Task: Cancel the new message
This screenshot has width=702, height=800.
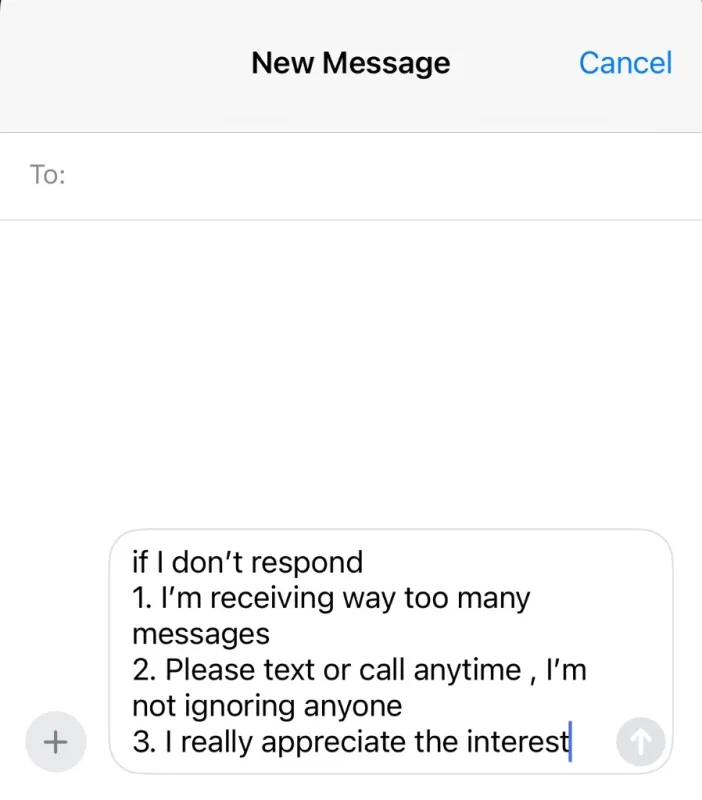Action: tap(625, 63)
